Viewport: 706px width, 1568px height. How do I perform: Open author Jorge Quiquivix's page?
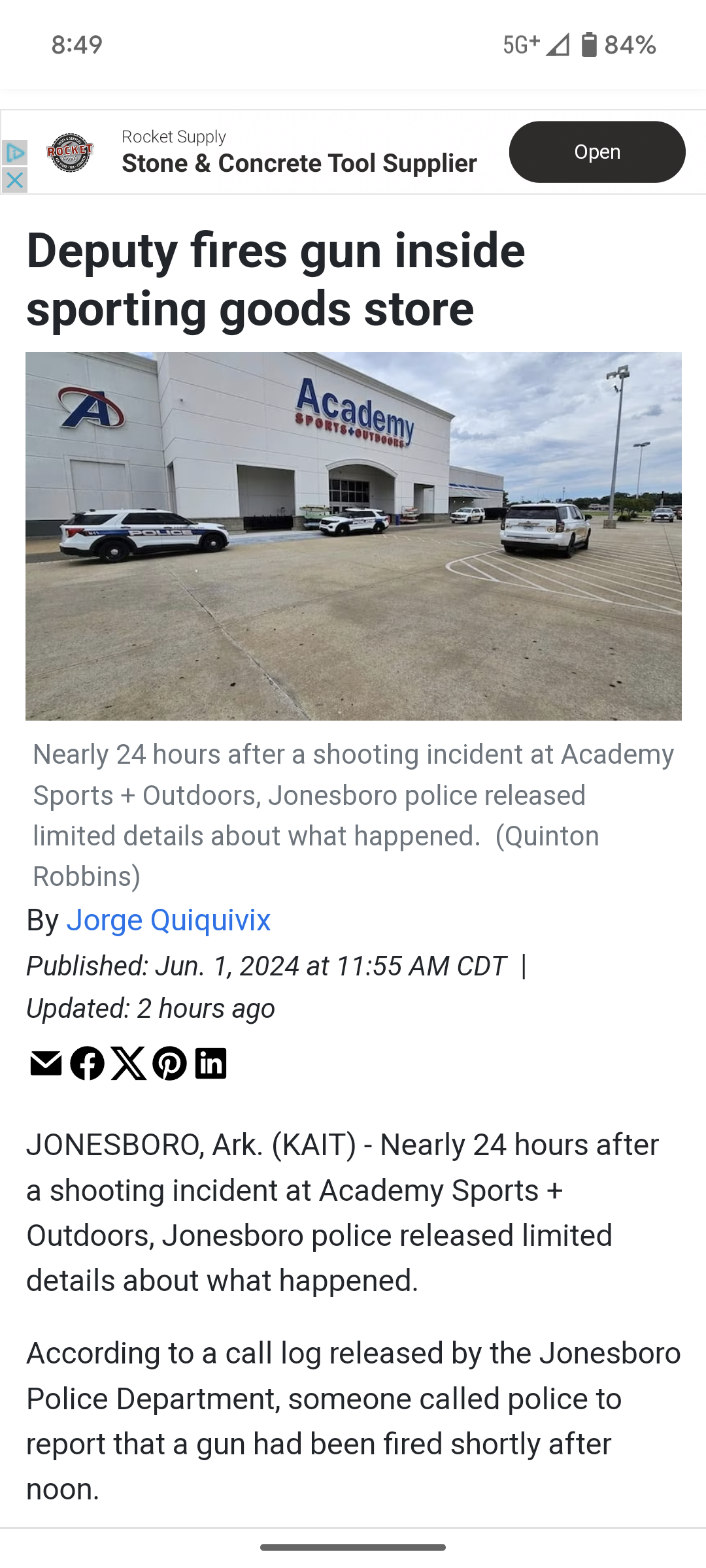pos(168,920)
